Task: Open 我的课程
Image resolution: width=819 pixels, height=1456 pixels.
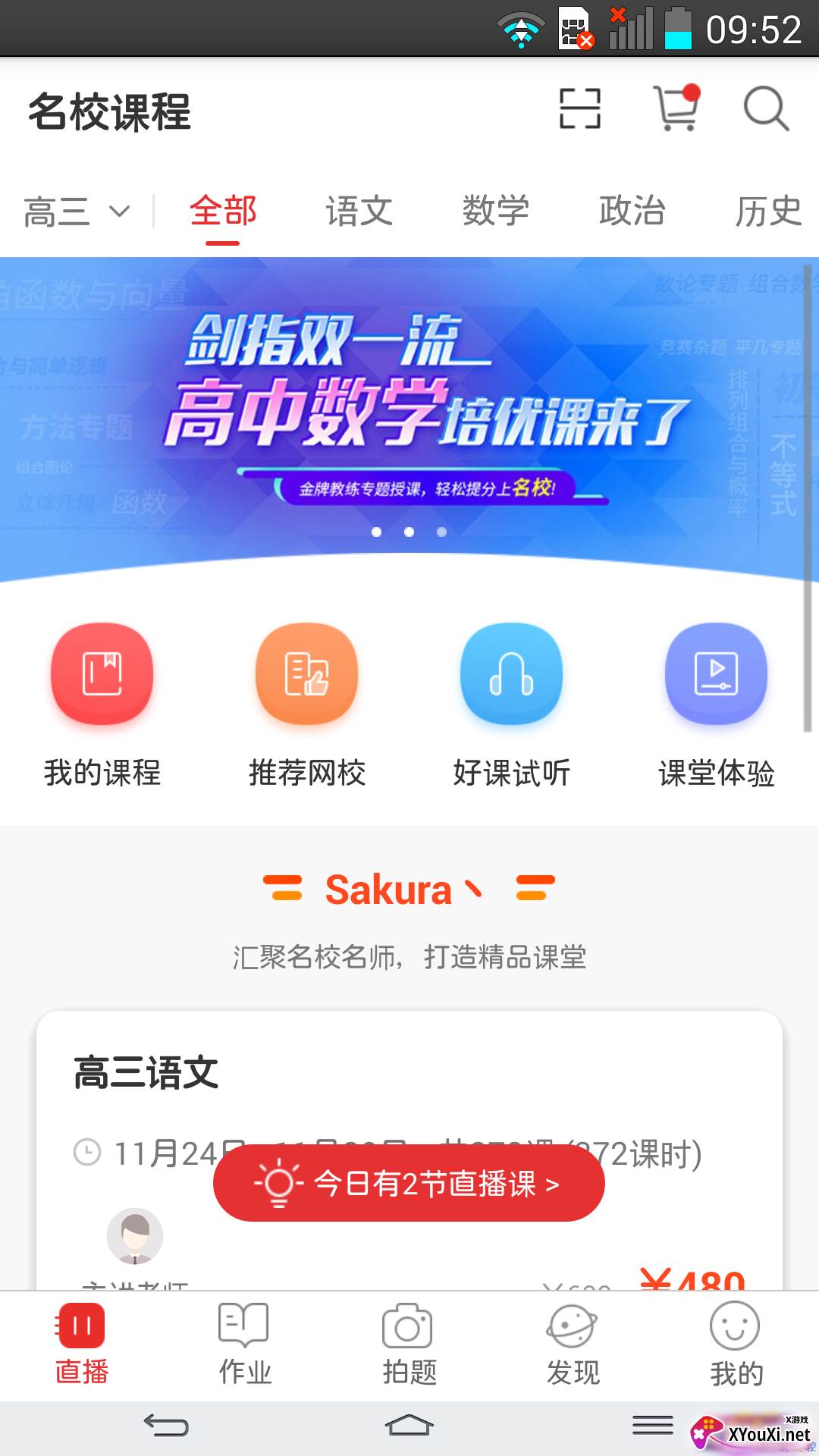Action: click(x=102, y=705)
